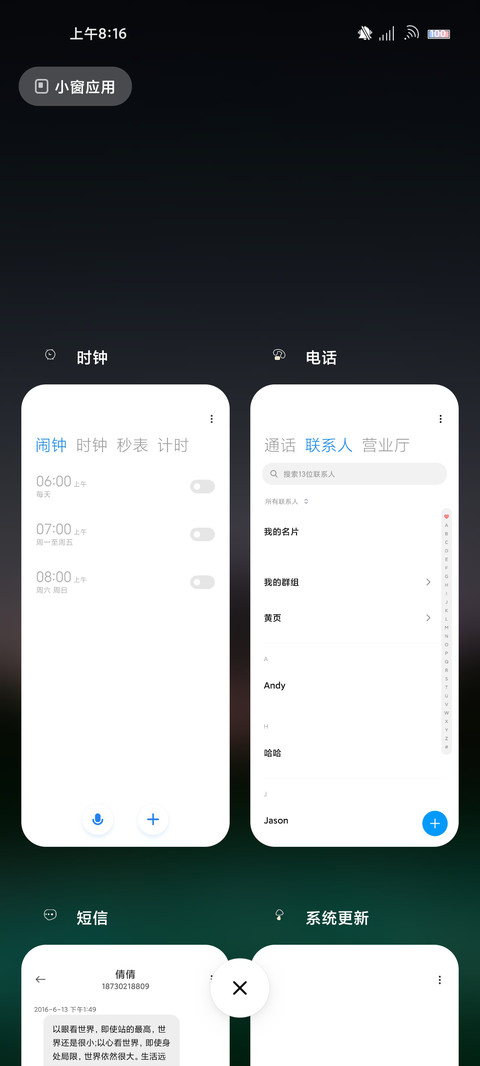Open the 时钟 app card
The image size is (480, 1066).
point(125,615)
